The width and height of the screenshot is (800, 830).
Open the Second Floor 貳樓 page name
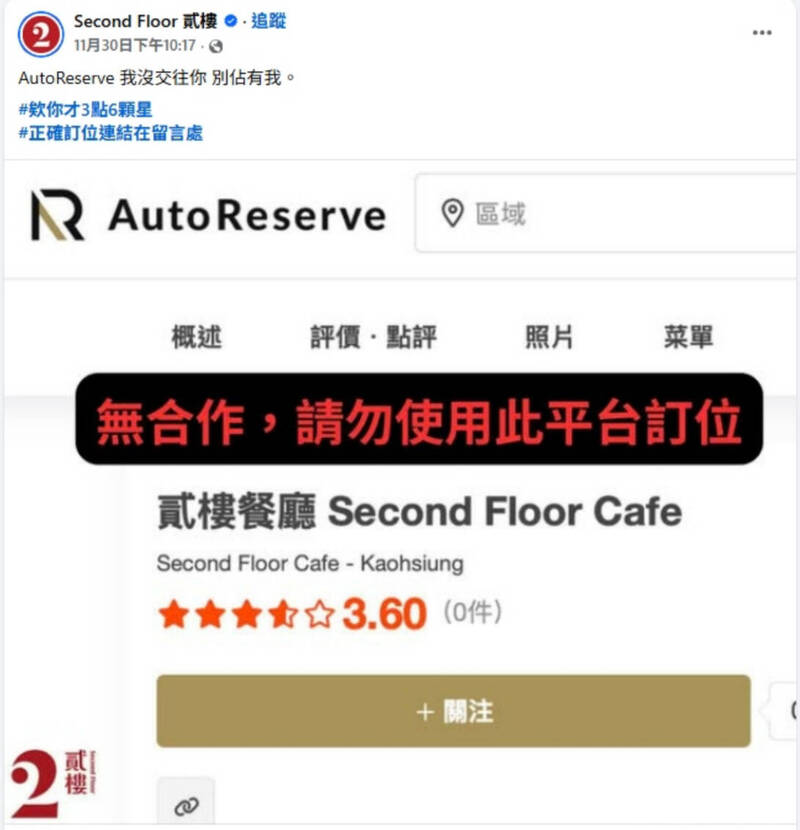click(x=144, y=21)
